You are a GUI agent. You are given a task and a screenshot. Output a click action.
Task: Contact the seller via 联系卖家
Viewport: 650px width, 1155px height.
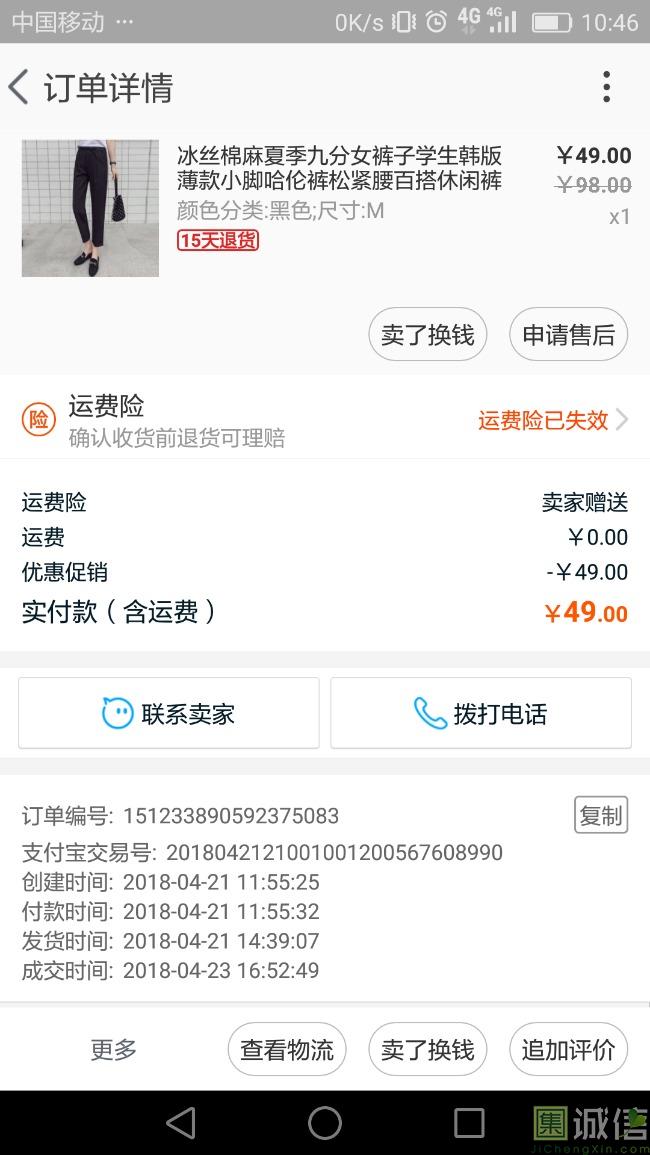coord(169,713)
